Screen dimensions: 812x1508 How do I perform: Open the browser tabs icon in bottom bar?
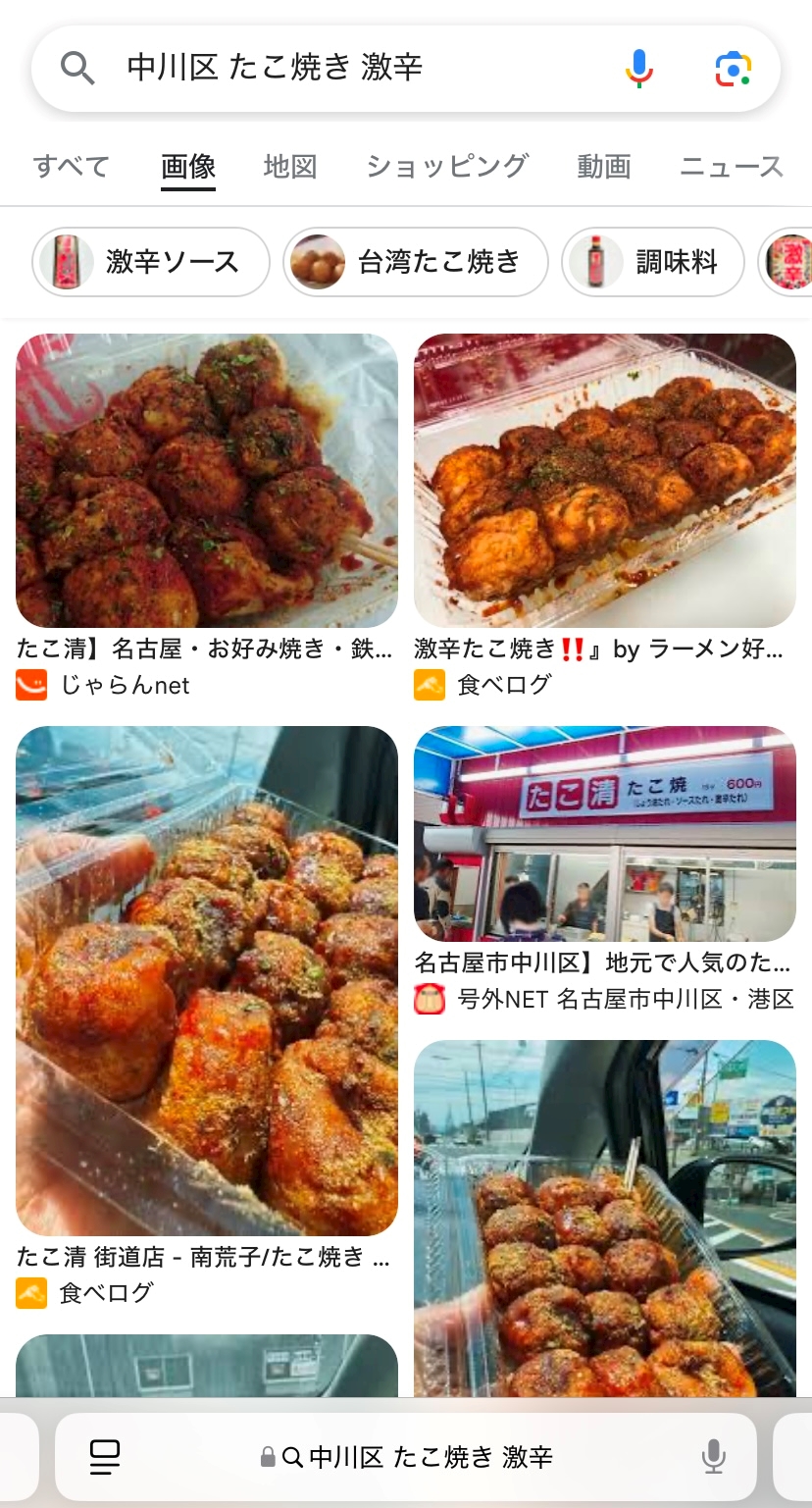point(105,1457)
